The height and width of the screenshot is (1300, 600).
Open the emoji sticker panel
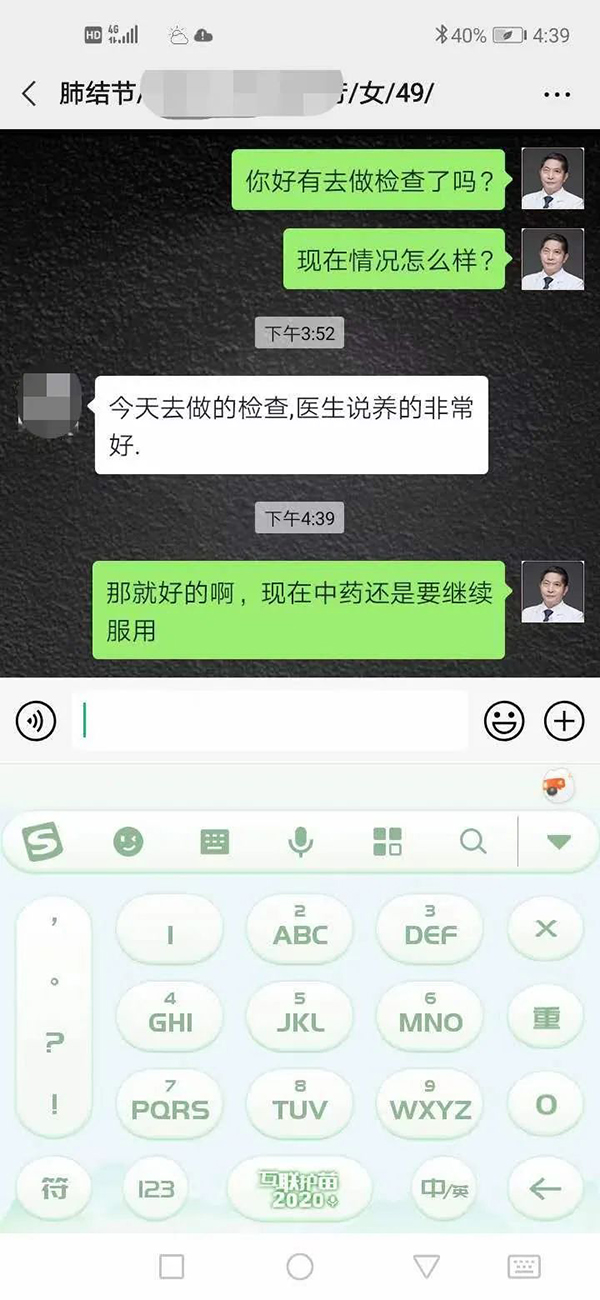(504, 720)
